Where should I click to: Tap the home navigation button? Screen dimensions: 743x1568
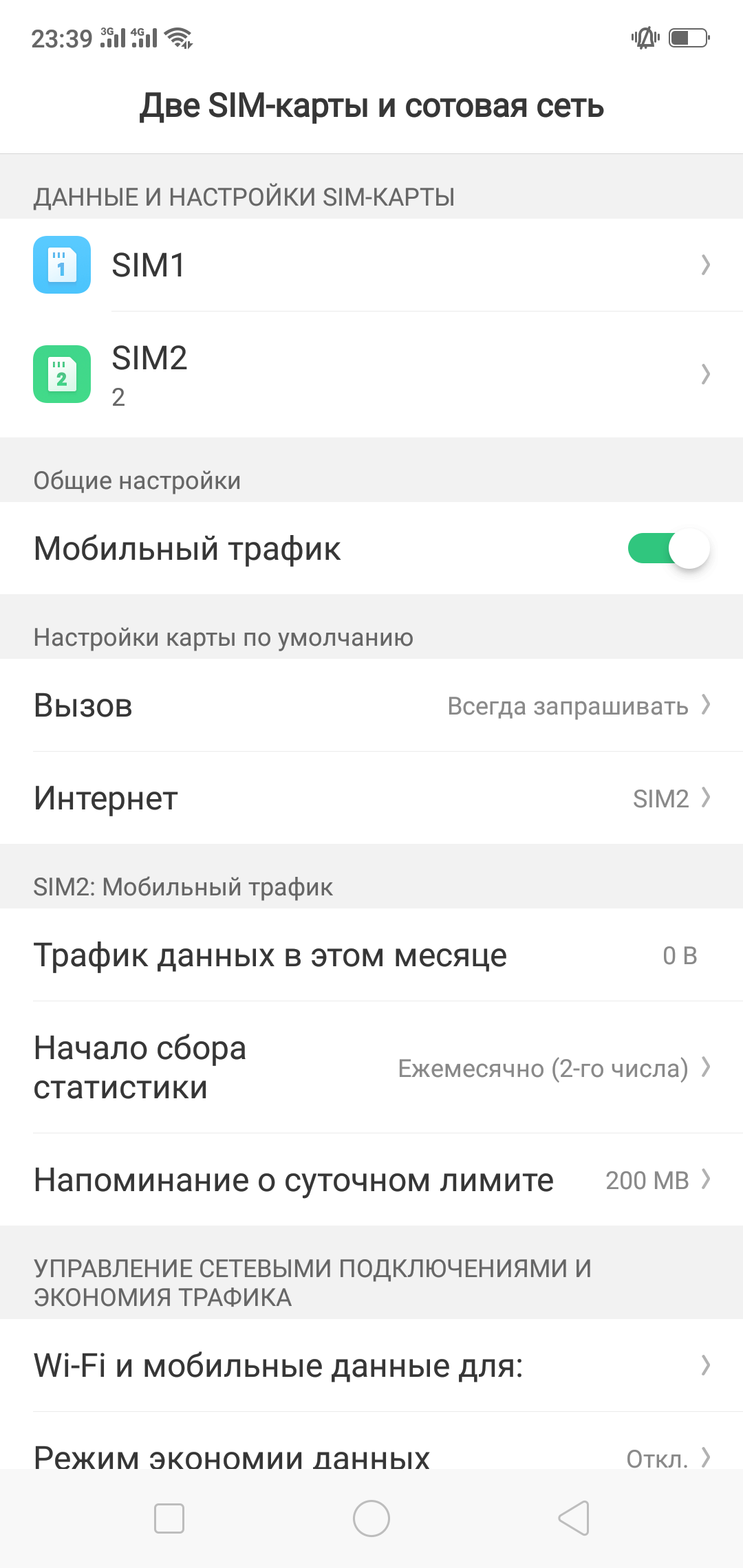click(x=371, y=1518)
